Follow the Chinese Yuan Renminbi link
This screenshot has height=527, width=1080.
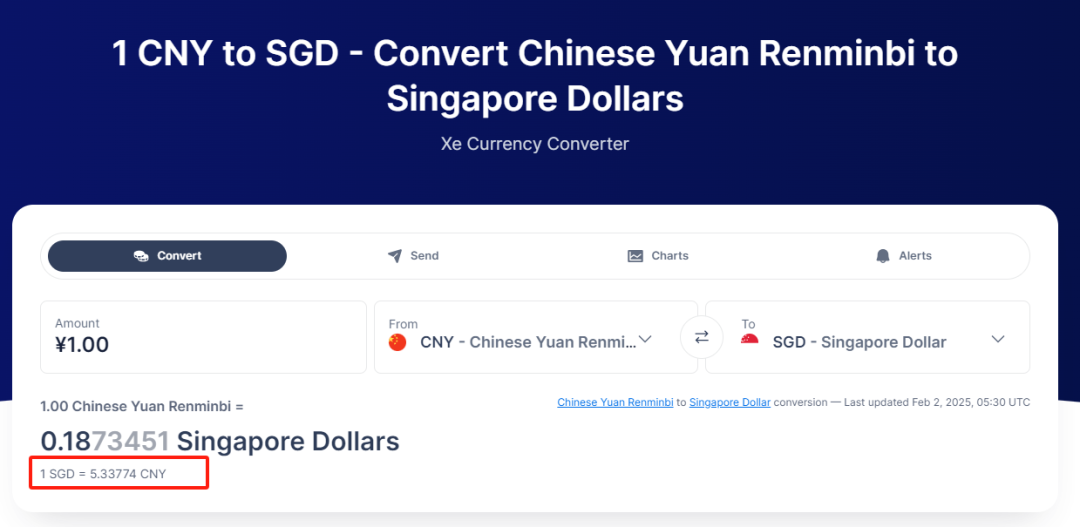[615, 402]
